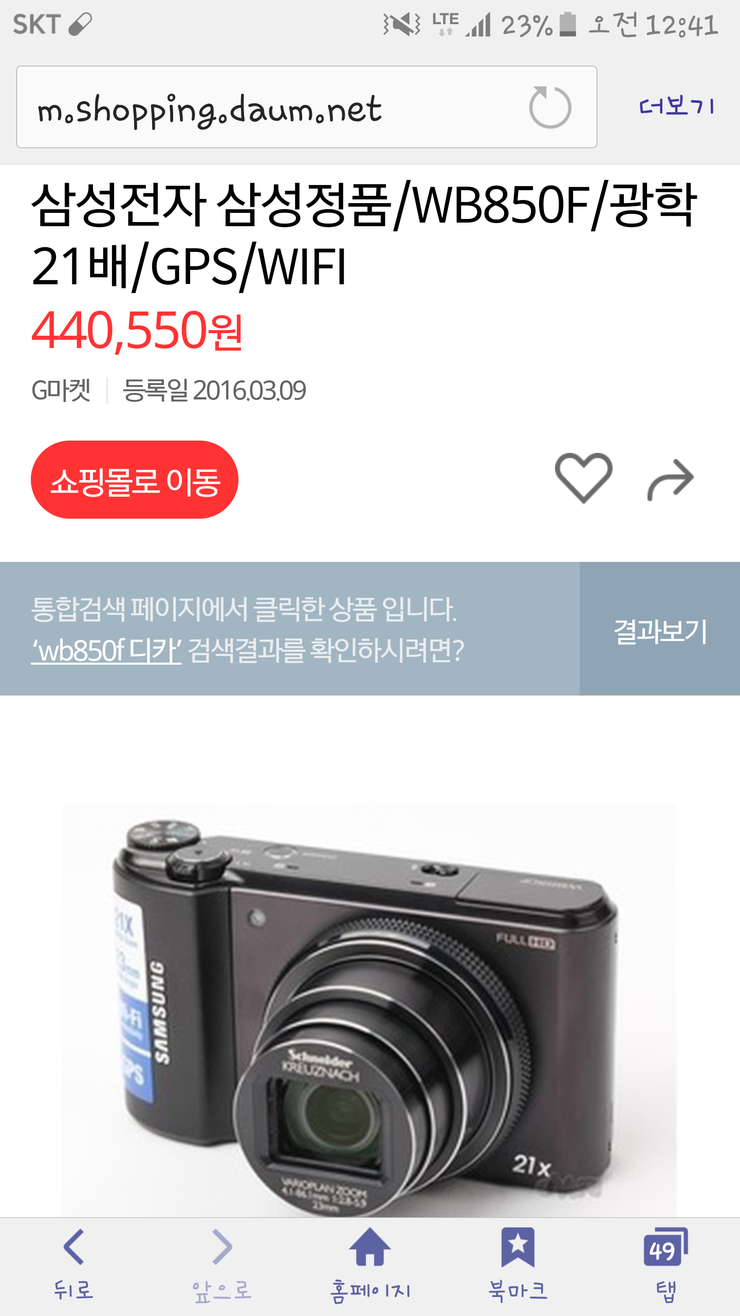Reload the page with the refresh icon

[x=550, y=108]
